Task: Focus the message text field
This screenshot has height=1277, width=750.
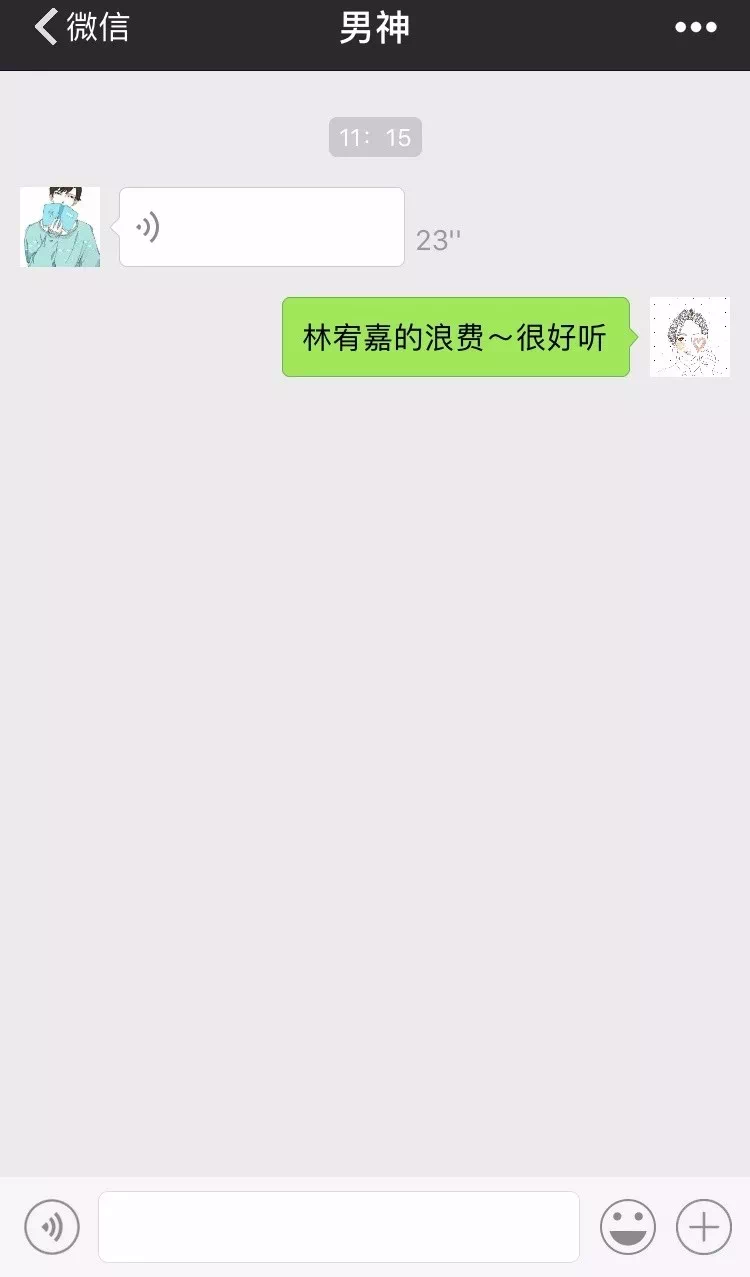Action: click(338, 1226)
